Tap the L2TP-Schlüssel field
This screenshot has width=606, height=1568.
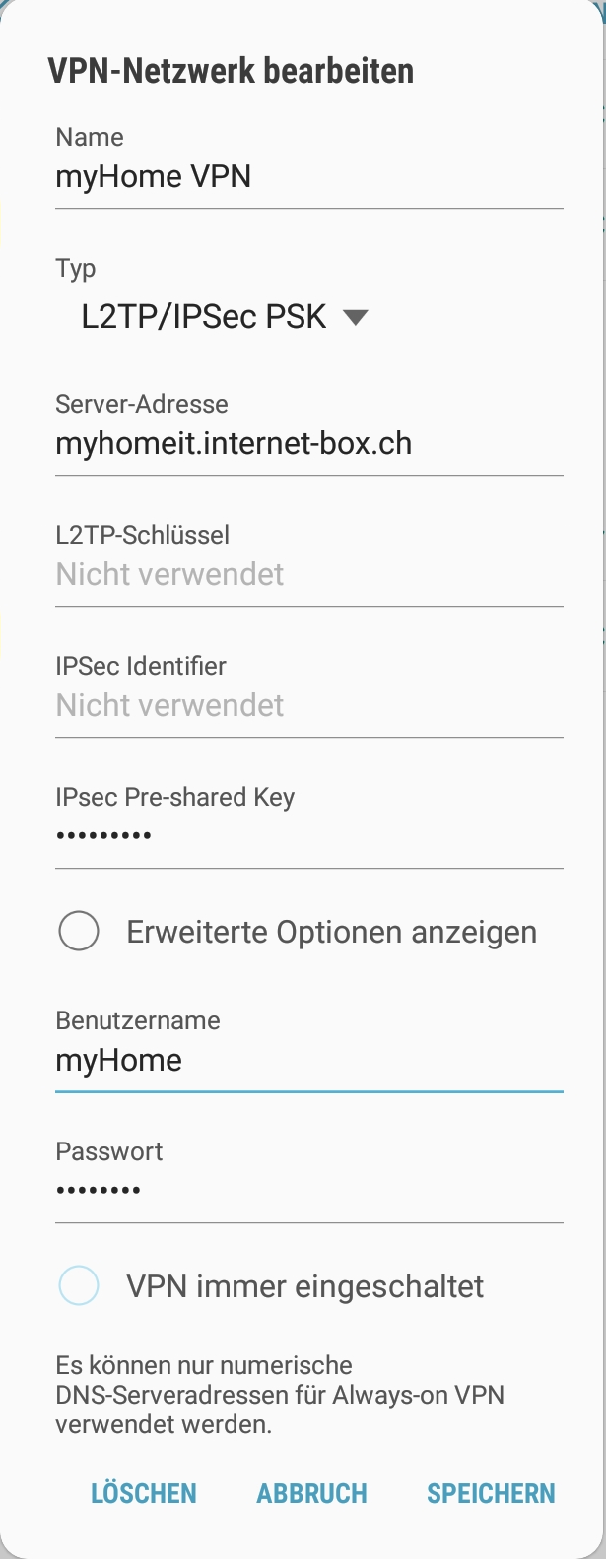coord(308,575)
